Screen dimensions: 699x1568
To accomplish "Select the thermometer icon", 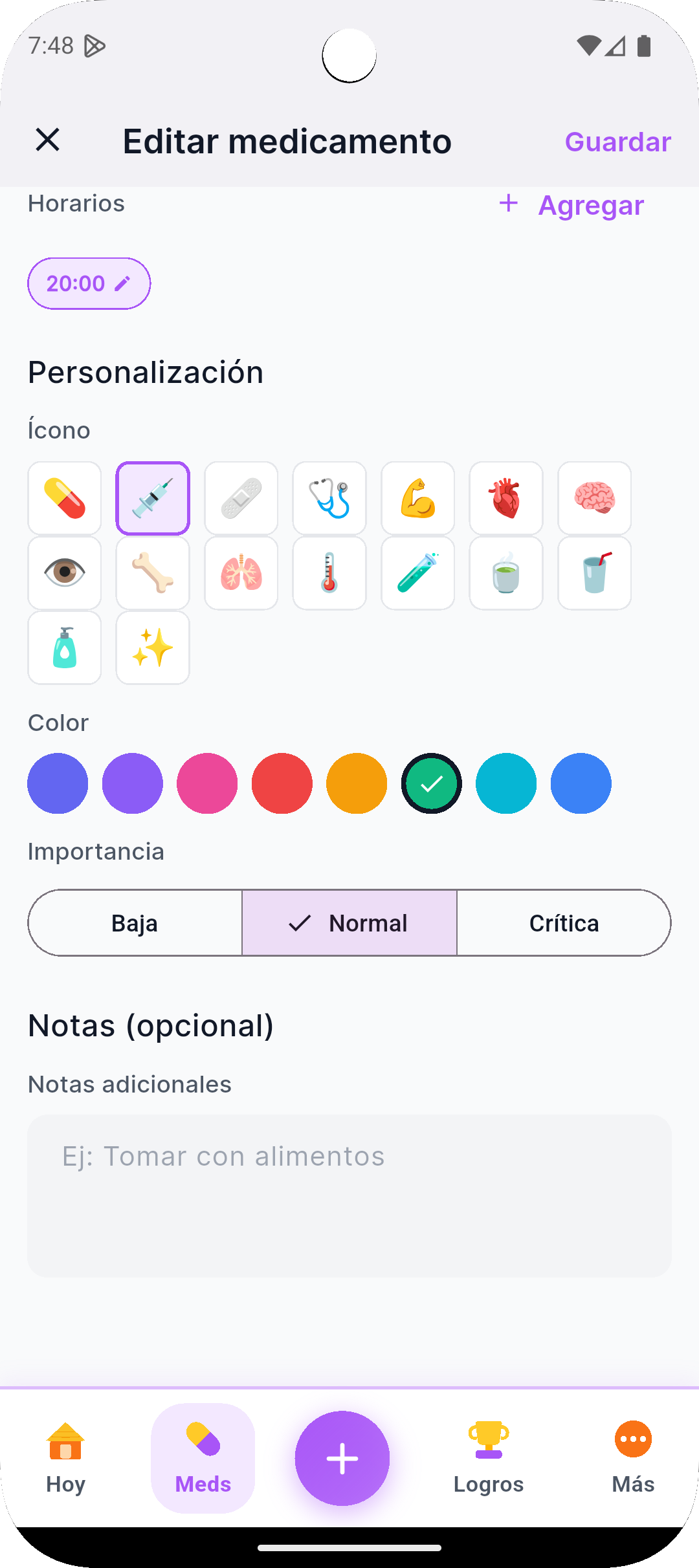I will (329, 573).
